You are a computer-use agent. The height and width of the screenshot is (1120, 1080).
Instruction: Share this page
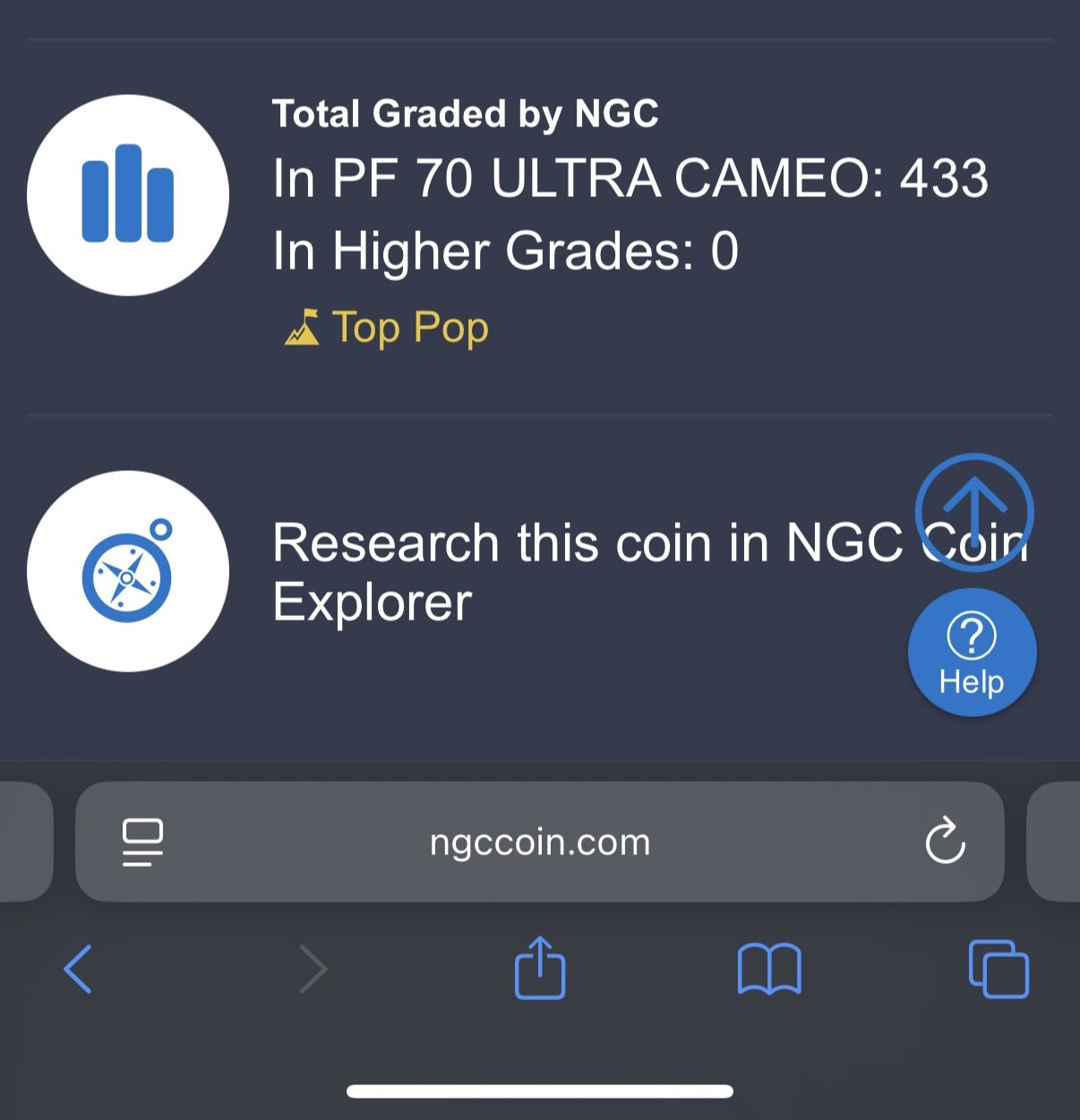point(540,969)
